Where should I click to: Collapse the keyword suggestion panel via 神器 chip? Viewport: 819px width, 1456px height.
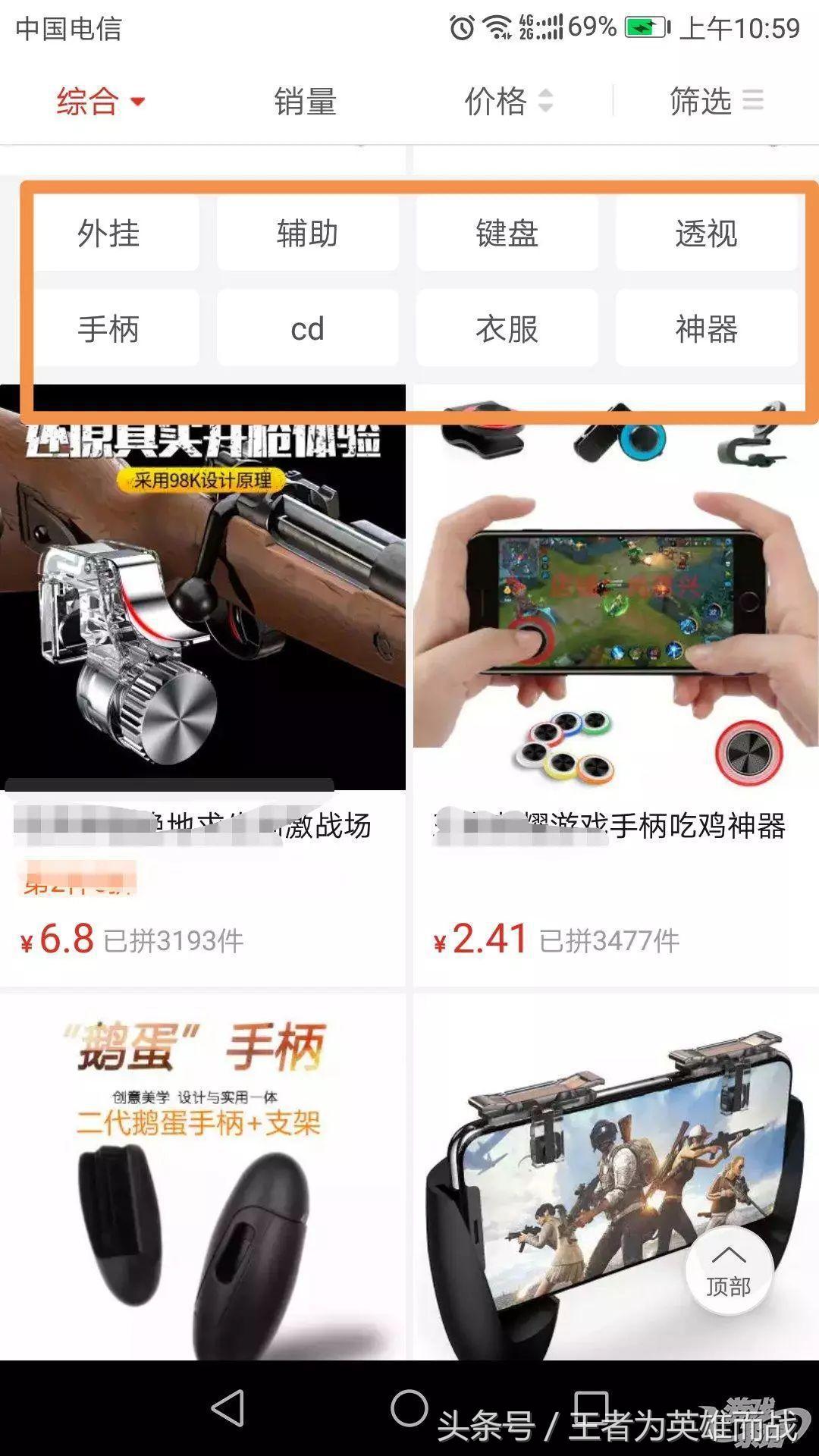707,328
